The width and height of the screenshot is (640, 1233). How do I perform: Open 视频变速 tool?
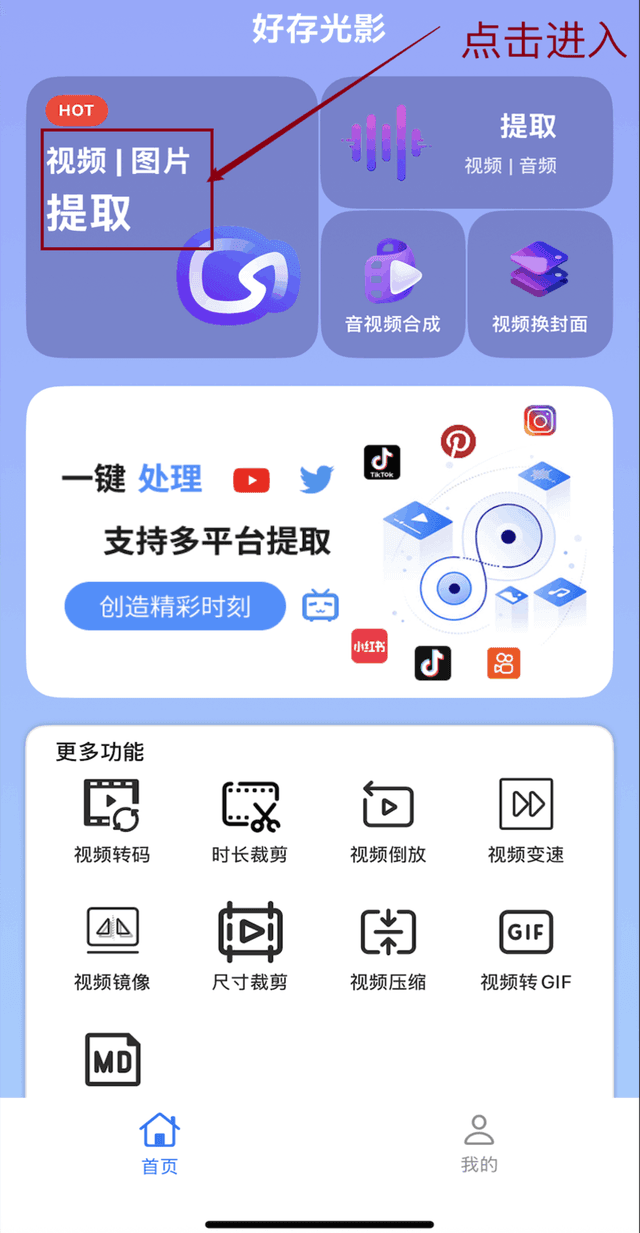[x=526, y=821]
